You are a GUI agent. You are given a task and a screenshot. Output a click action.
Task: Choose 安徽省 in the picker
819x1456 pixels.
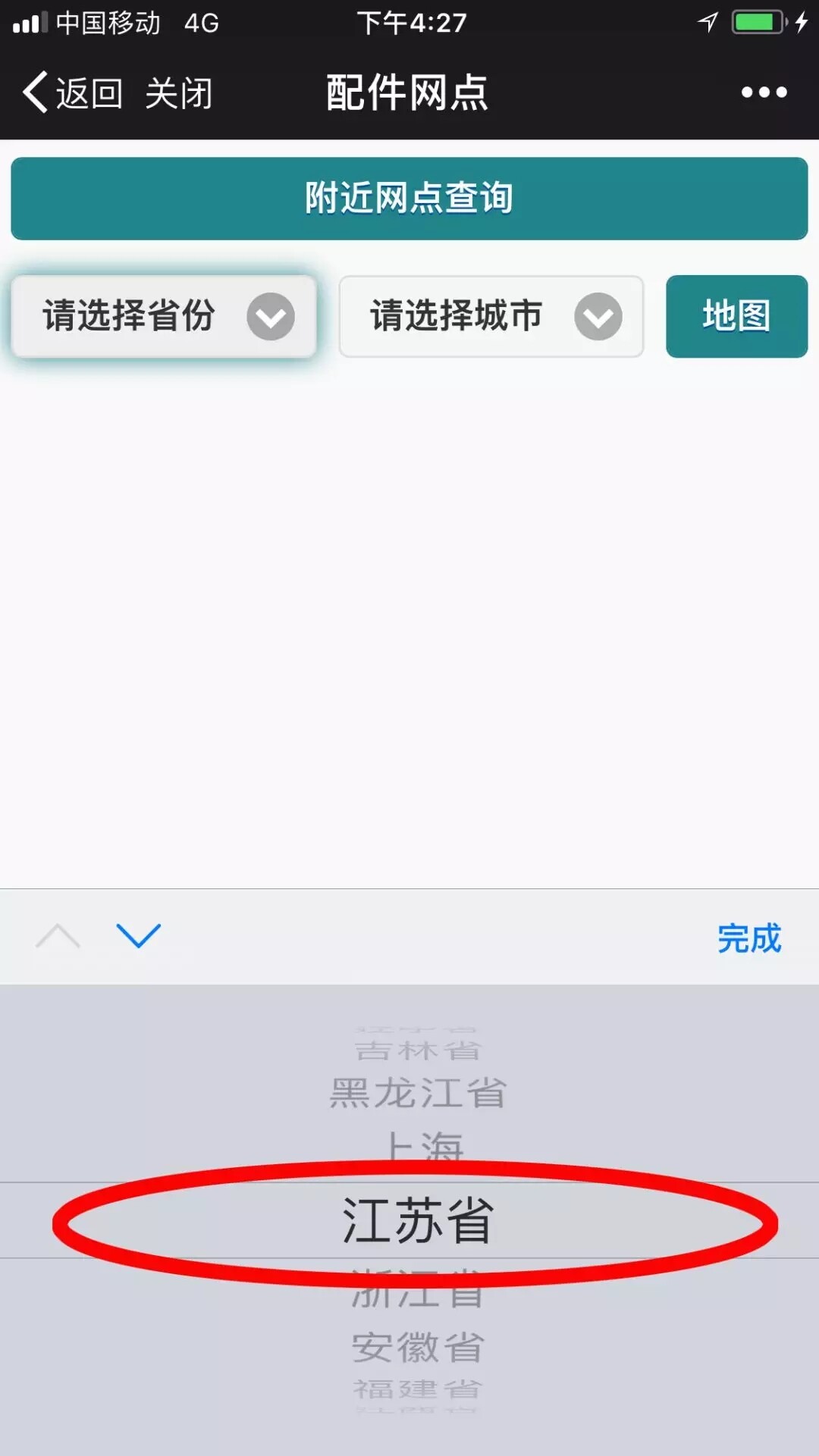tap(417, 1348)
